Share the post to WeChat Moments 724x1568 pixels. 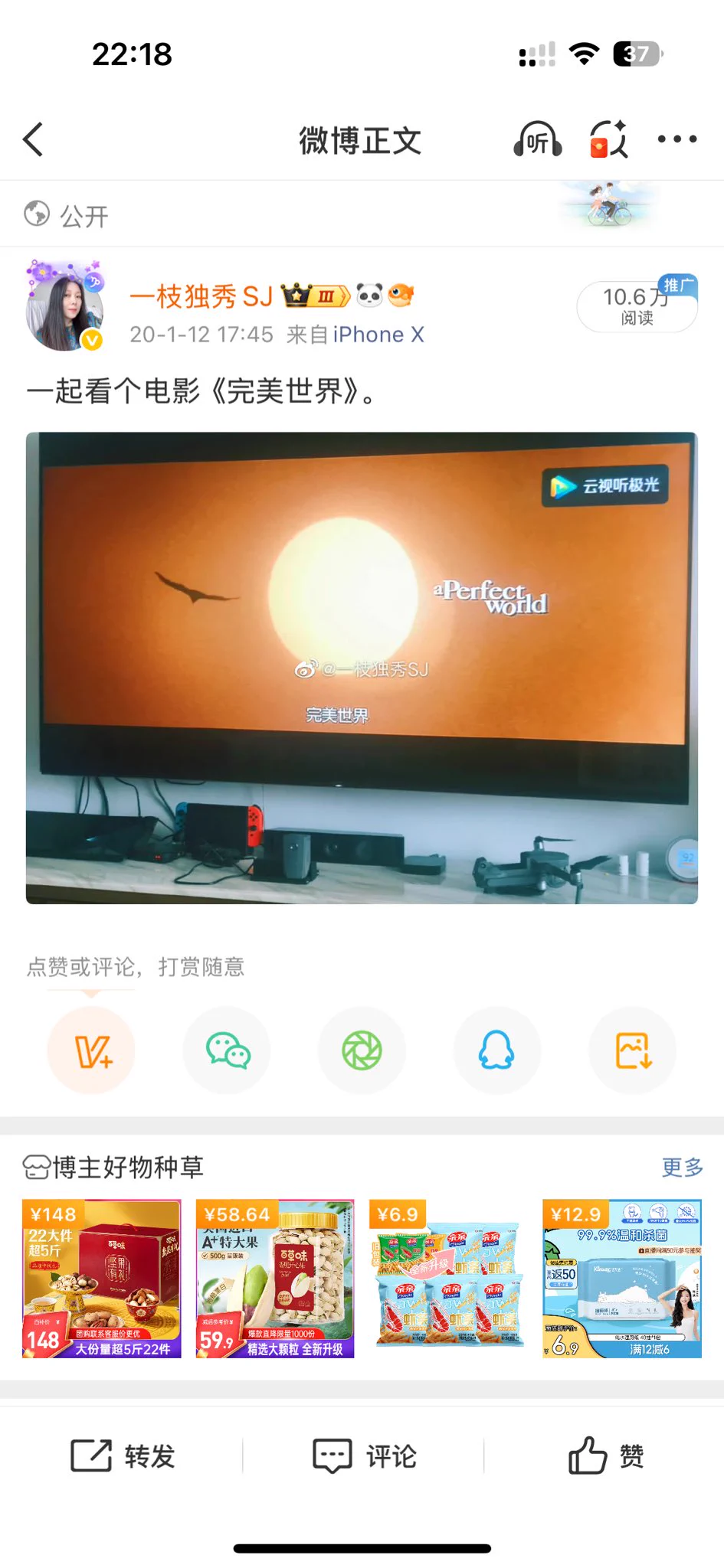point(361,1050)
